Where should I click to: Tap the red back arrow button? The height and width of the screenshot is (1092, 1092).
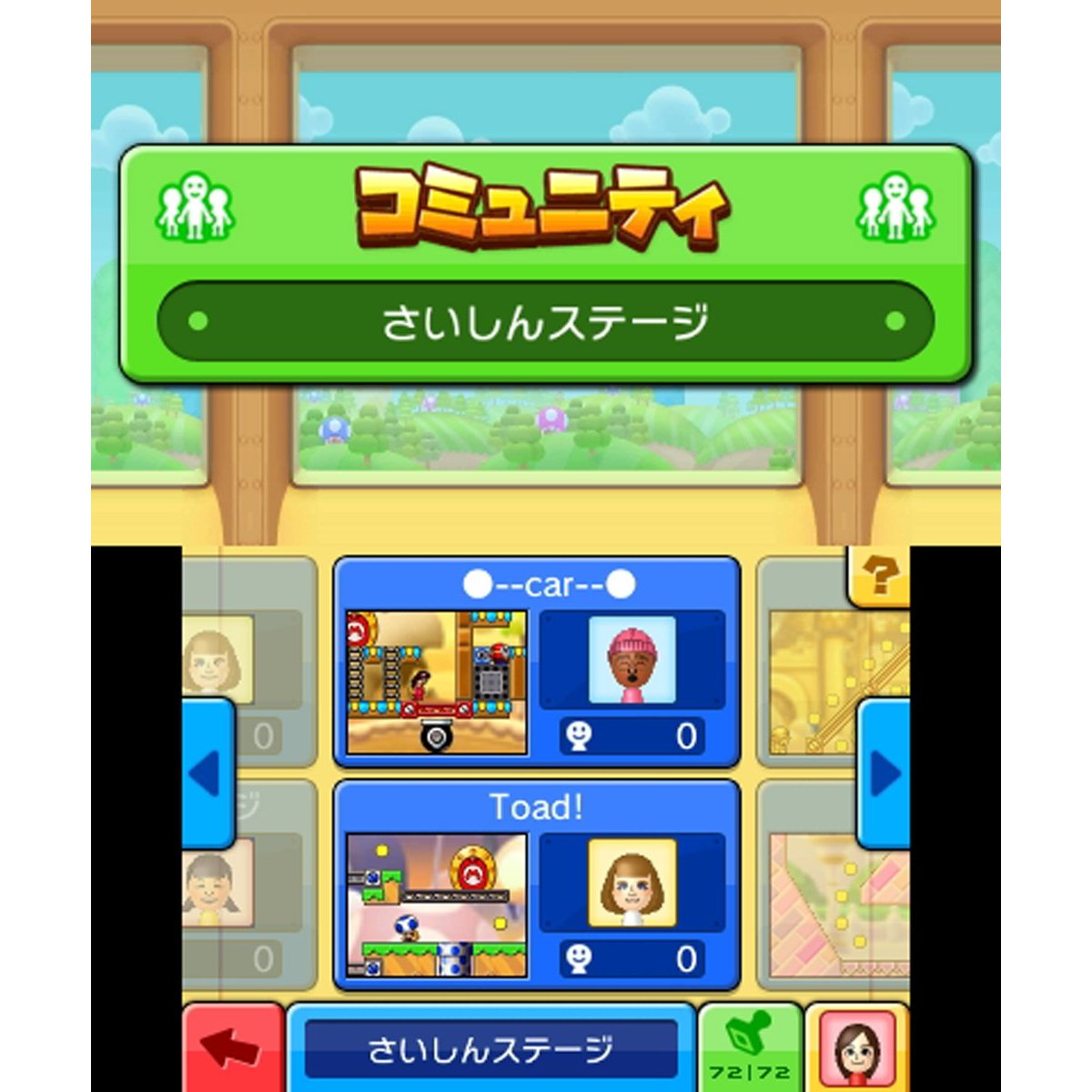(232, 1049)
